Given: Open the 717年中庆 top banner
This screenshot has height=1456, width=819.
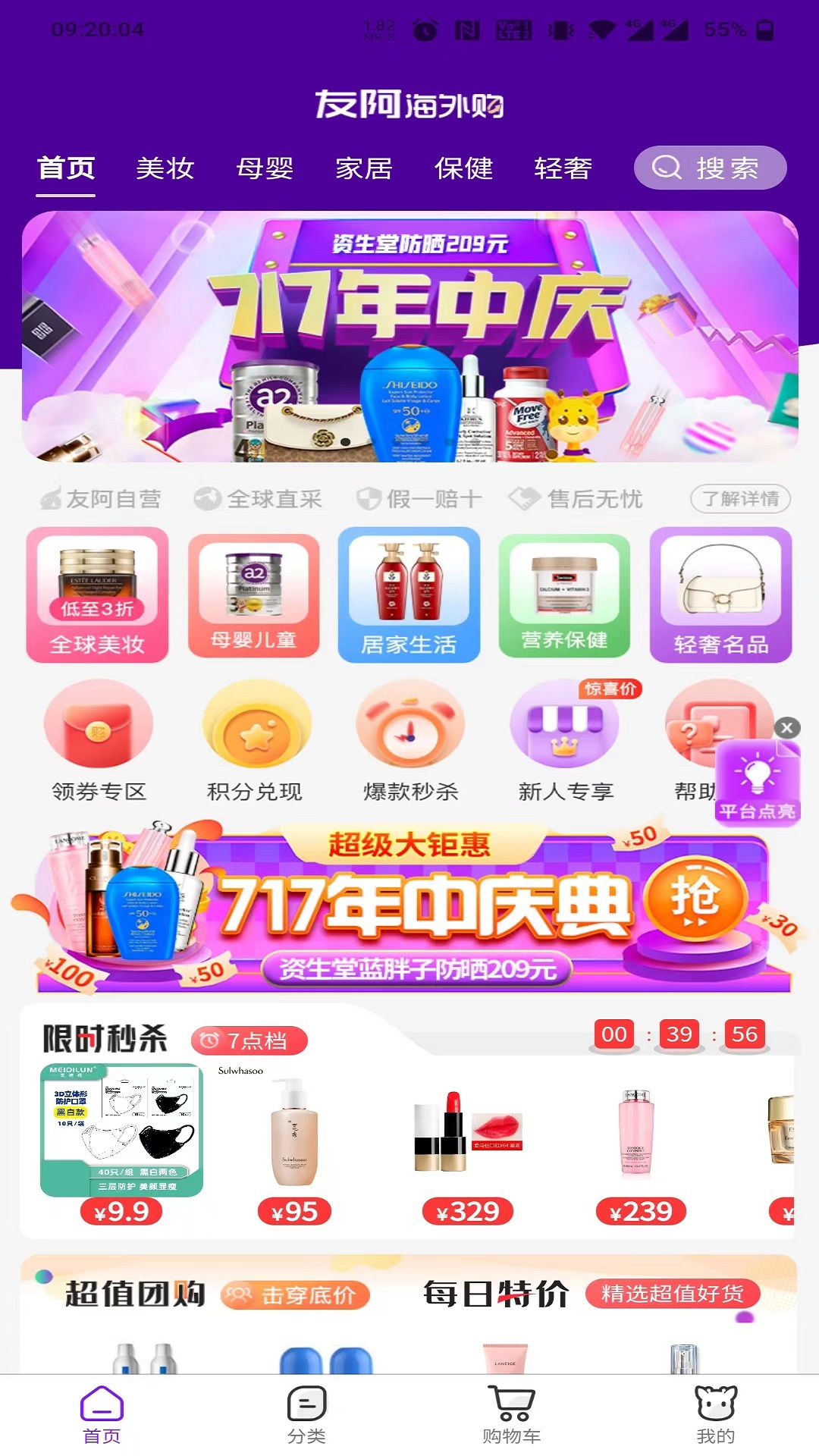Looking at the screenshot, I should (409, 337).
